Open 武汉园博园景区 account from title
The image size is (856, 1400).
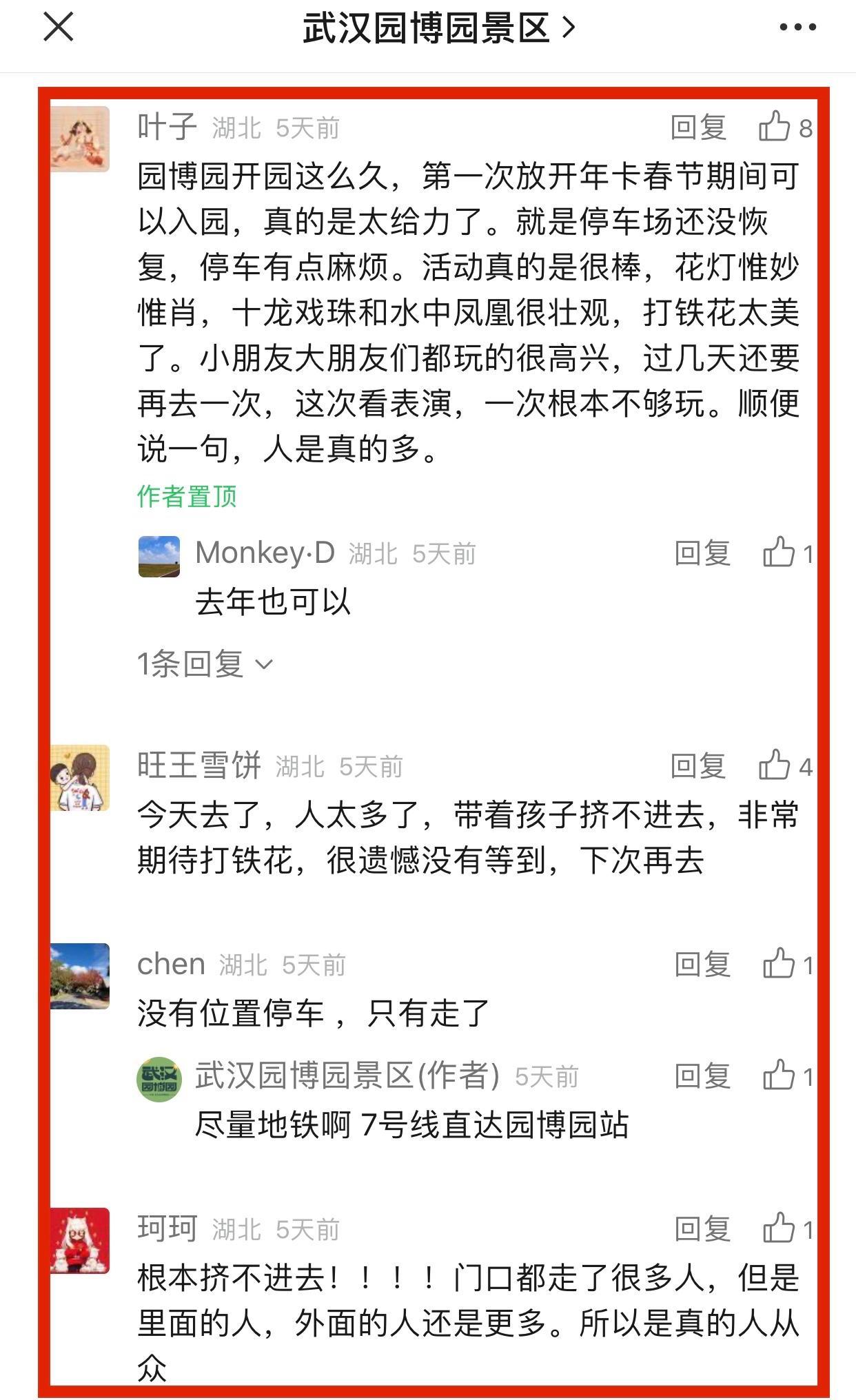(x=438, y=29)
